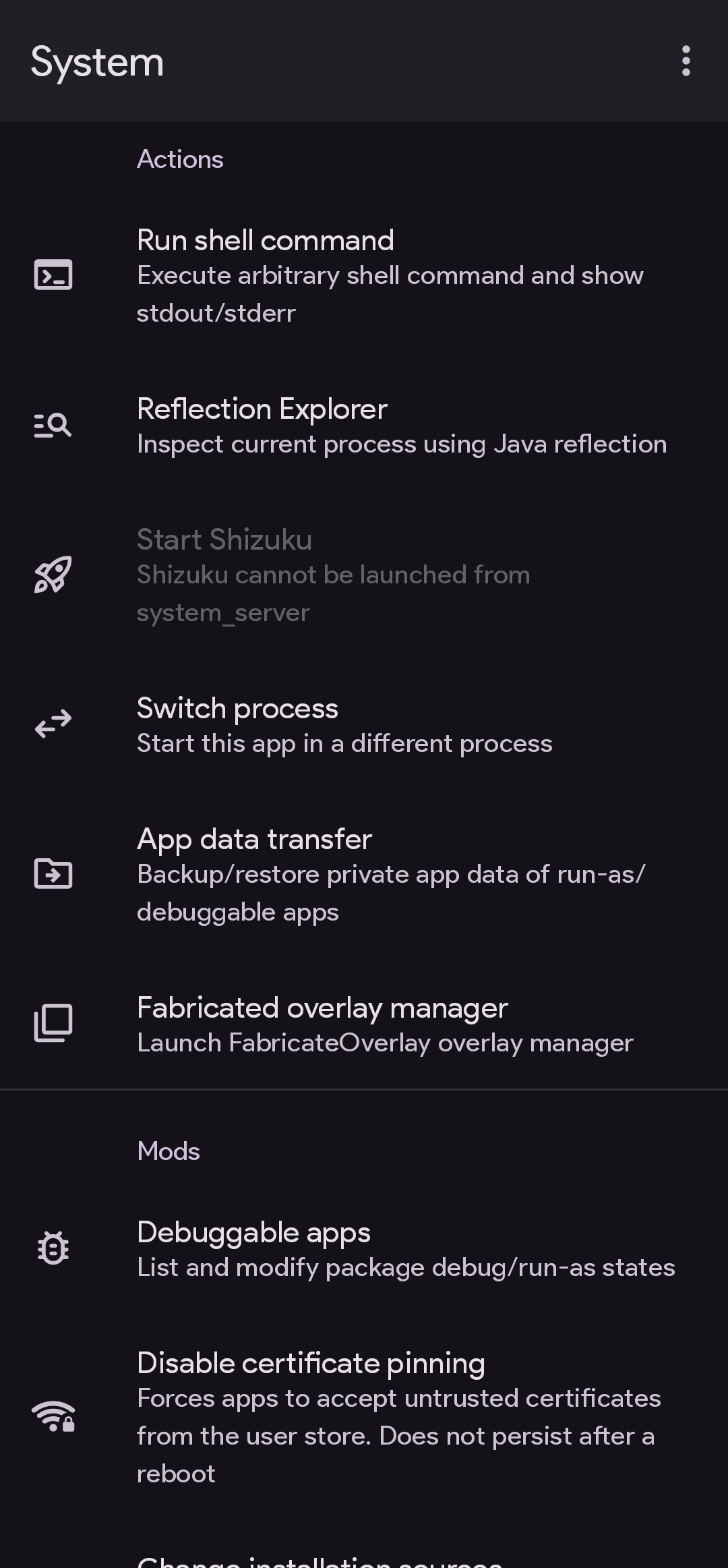Open Run shell command

pos(364,275)
